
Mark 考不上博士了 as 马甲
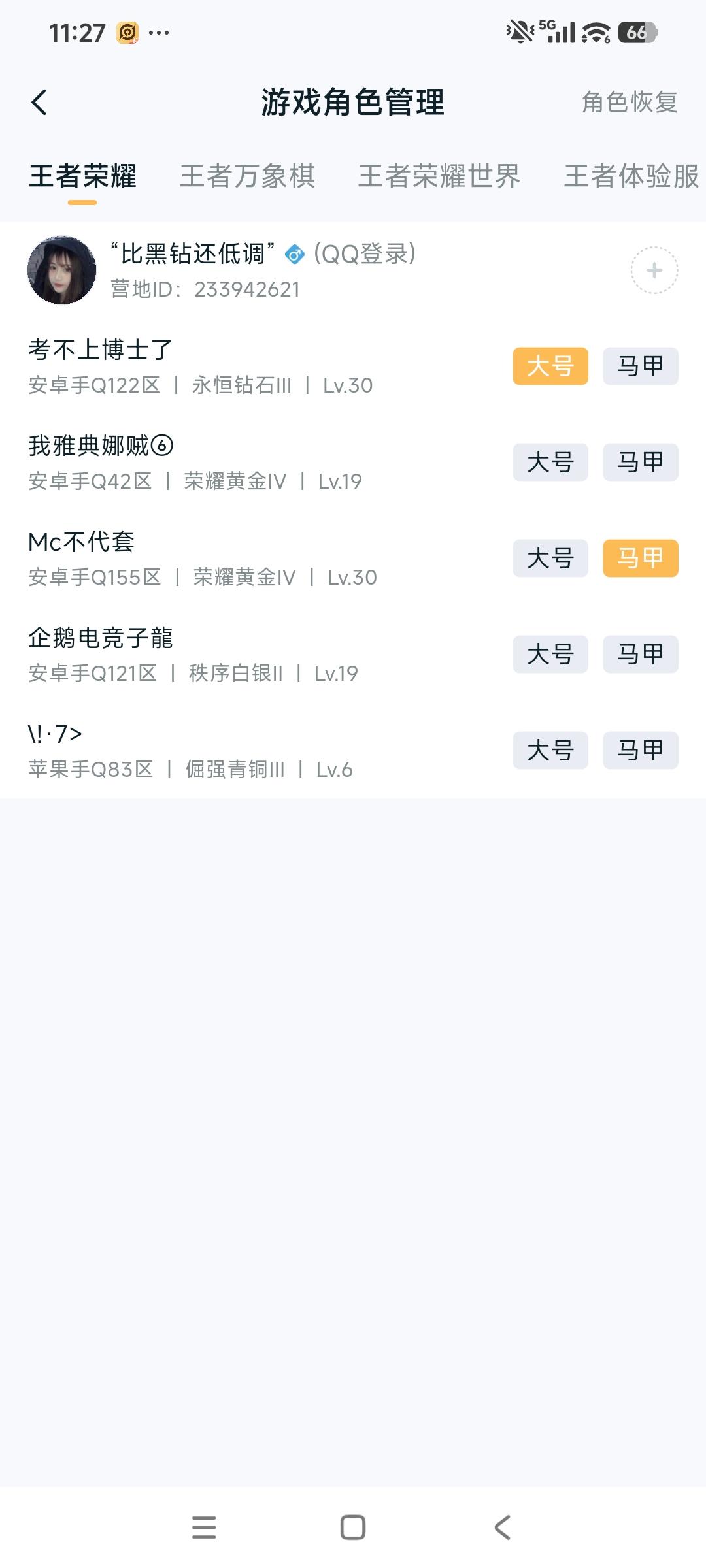pyautogui.click(x=640, y=367)
